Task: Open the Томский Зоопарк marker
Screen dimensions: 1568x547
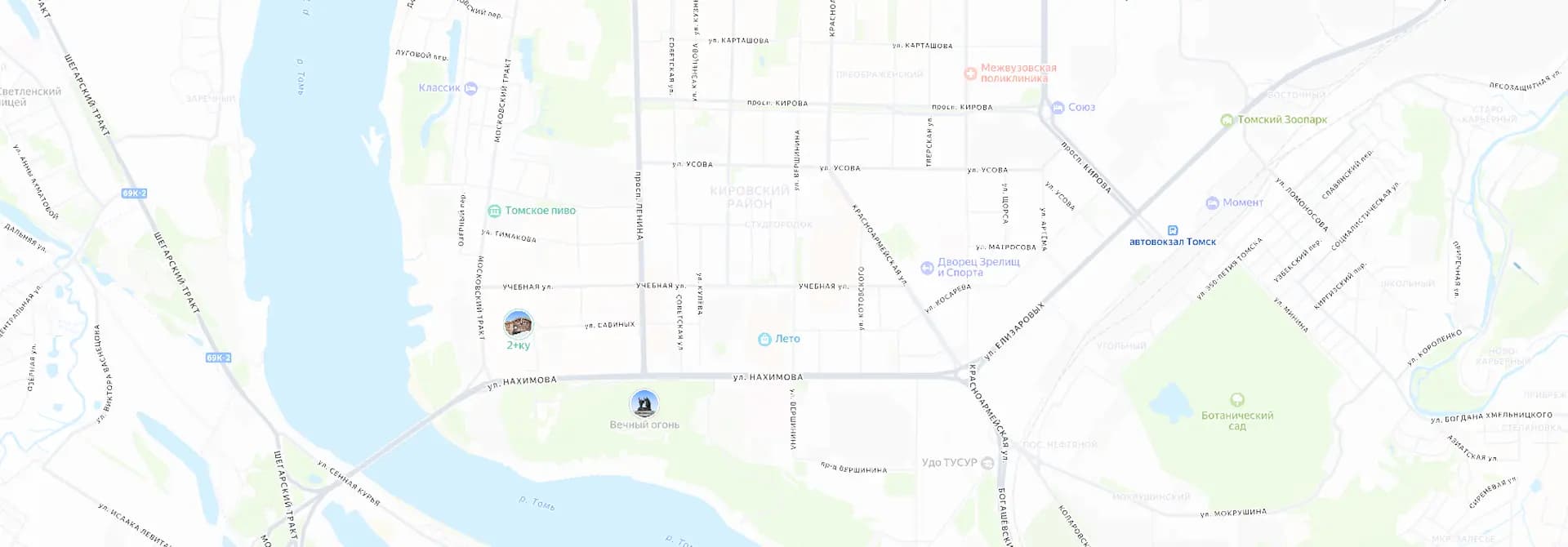Action: point(1226,120)
